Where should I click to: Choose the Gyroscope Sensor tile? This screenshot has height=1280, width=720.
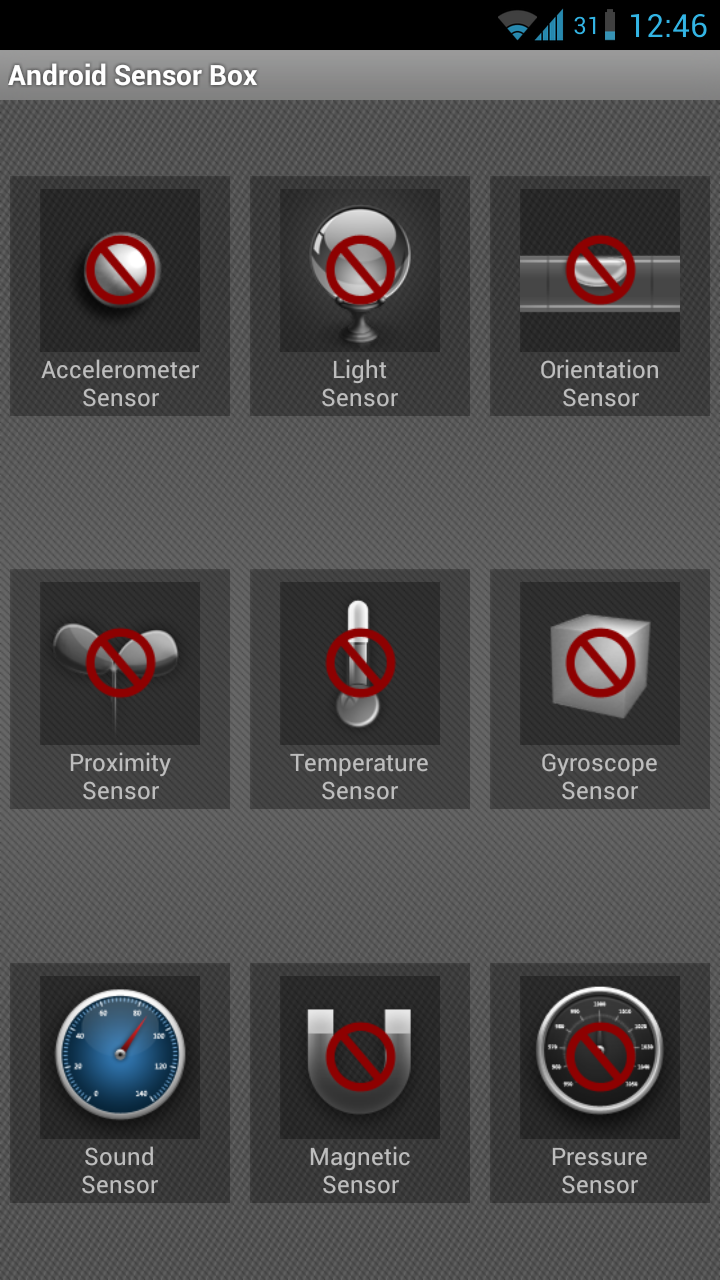click(x=600, y=690)
